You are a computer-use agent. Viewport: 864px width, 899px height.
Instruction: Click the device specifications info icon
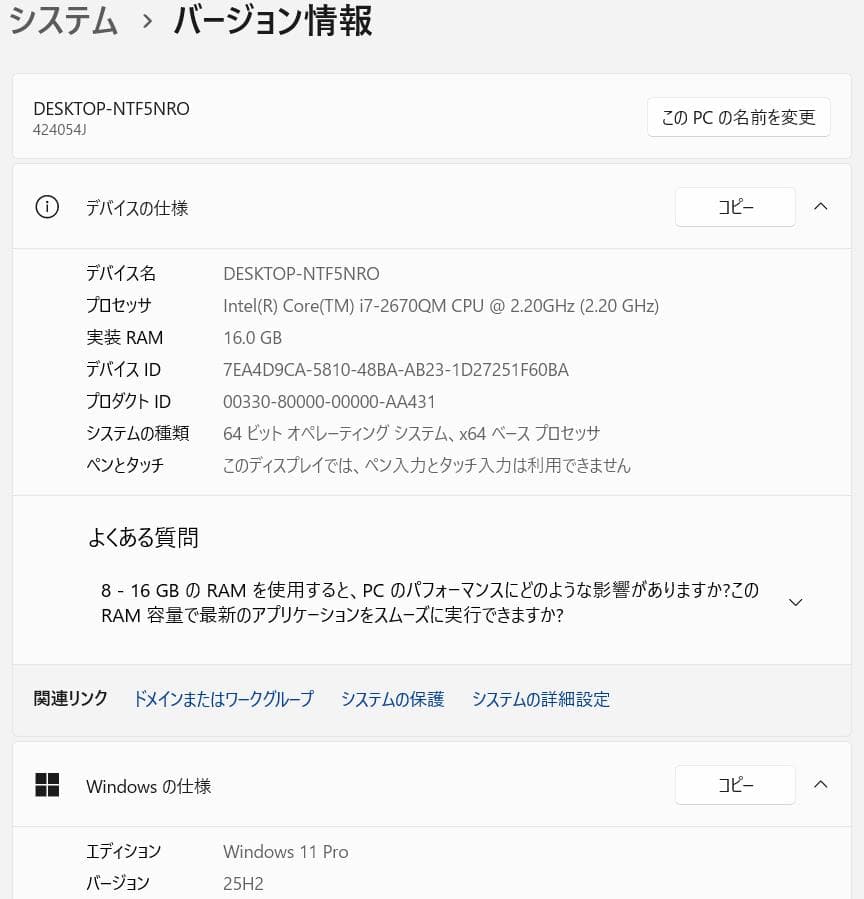tap(47, 207)
